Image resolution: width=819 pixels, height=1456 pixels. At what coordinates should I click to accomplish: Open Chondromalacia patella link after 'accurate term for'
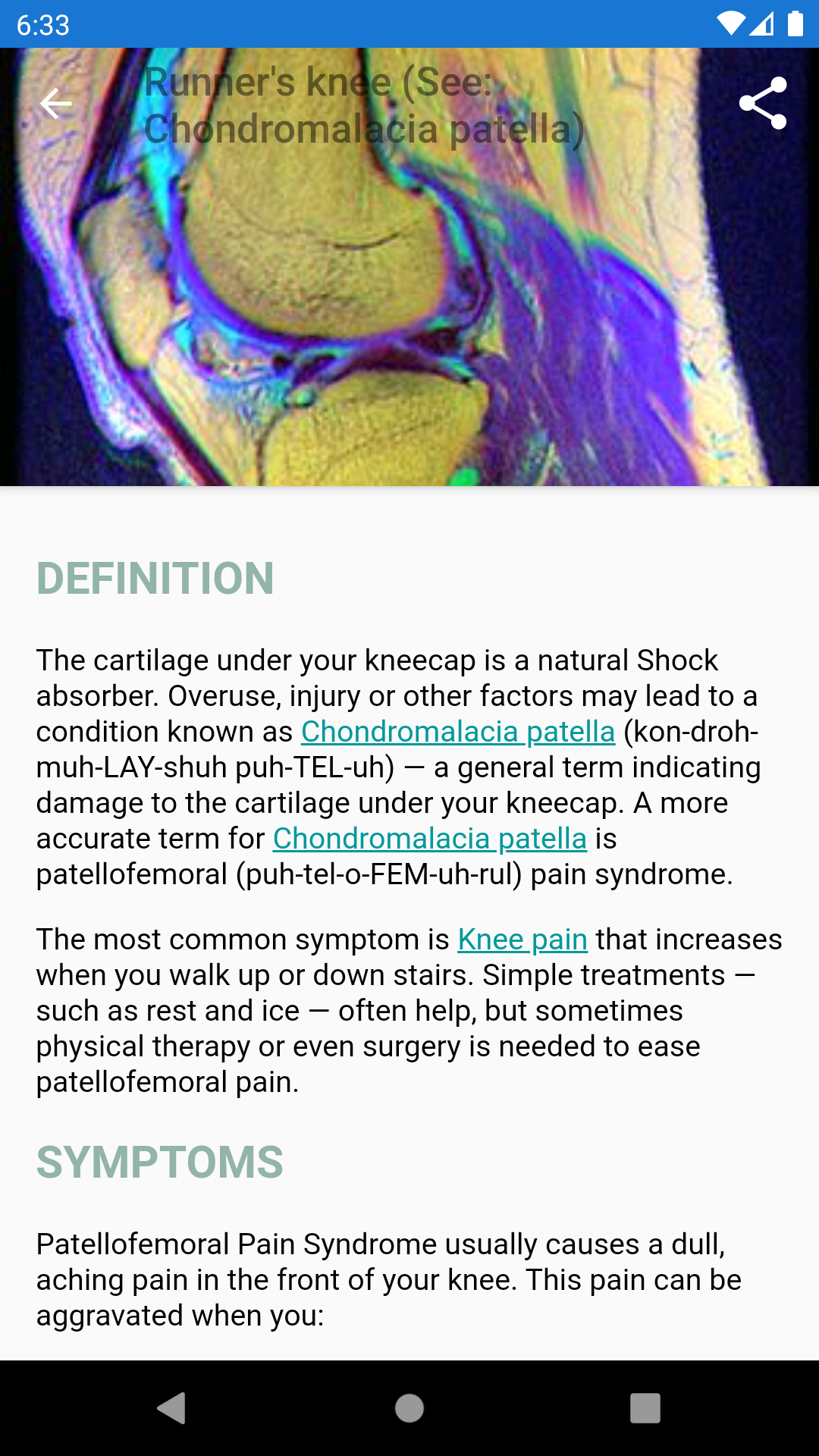click(429, 839)
